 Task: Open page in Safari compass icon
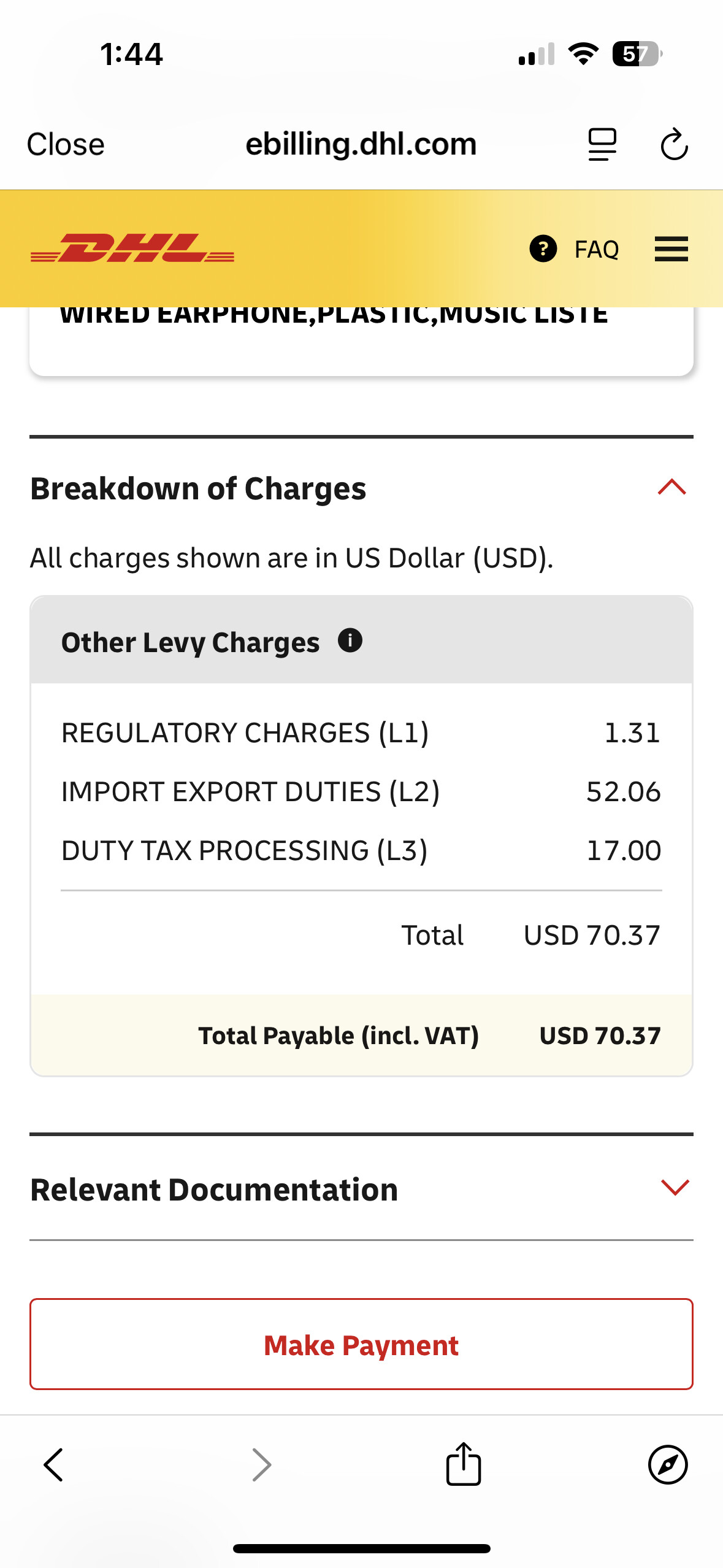(668, 1465)
